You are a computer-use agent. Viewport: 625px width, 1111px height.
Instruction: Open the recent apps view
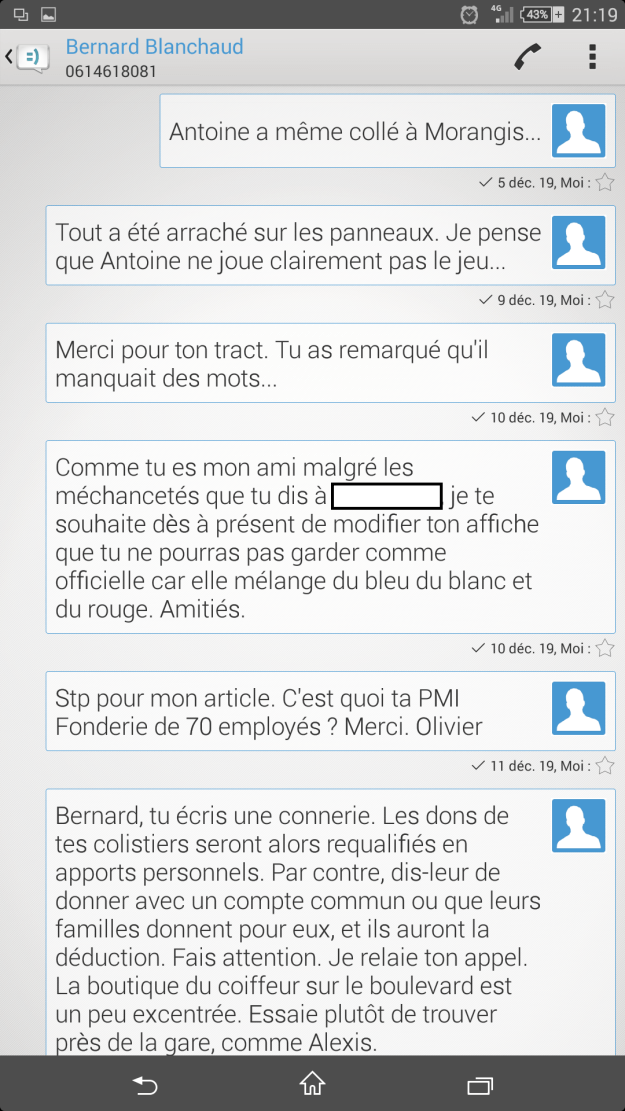click(x=480, y=1084)
